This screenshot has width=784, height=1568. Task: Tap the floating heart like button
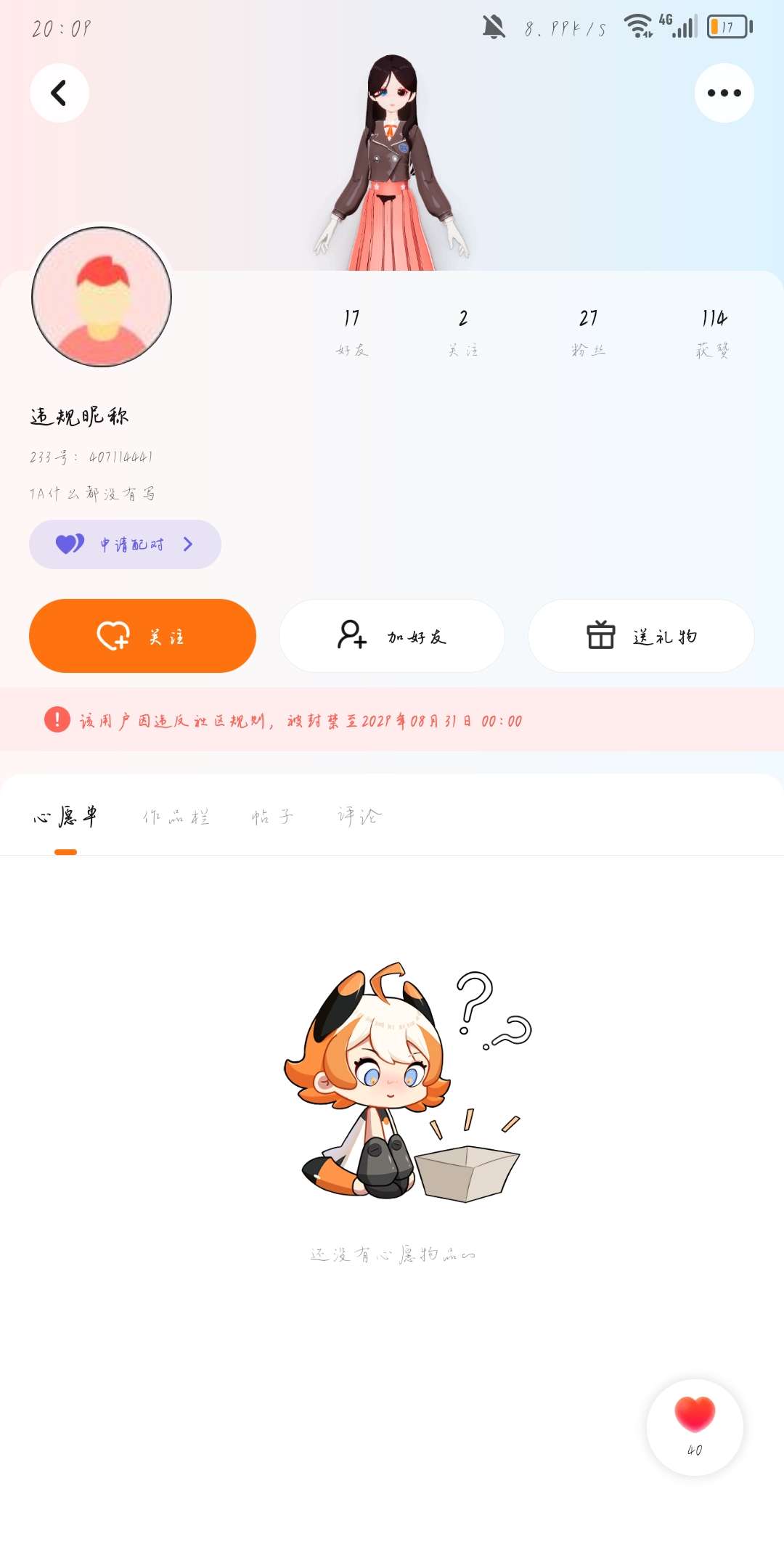pyautogui.click(x=695, y=1426)
